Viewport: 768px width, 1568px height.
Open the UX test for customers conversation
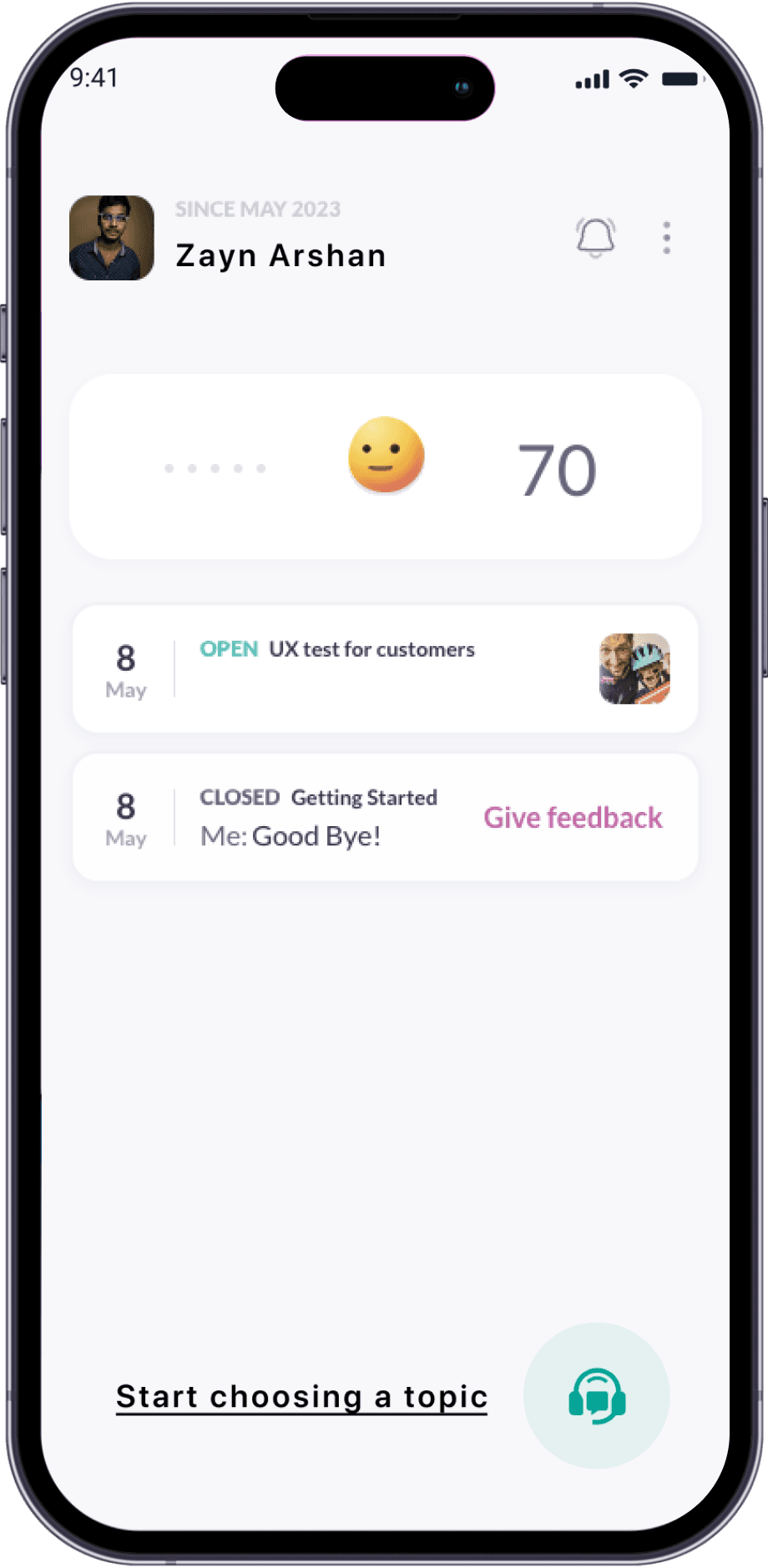point(371,668)
